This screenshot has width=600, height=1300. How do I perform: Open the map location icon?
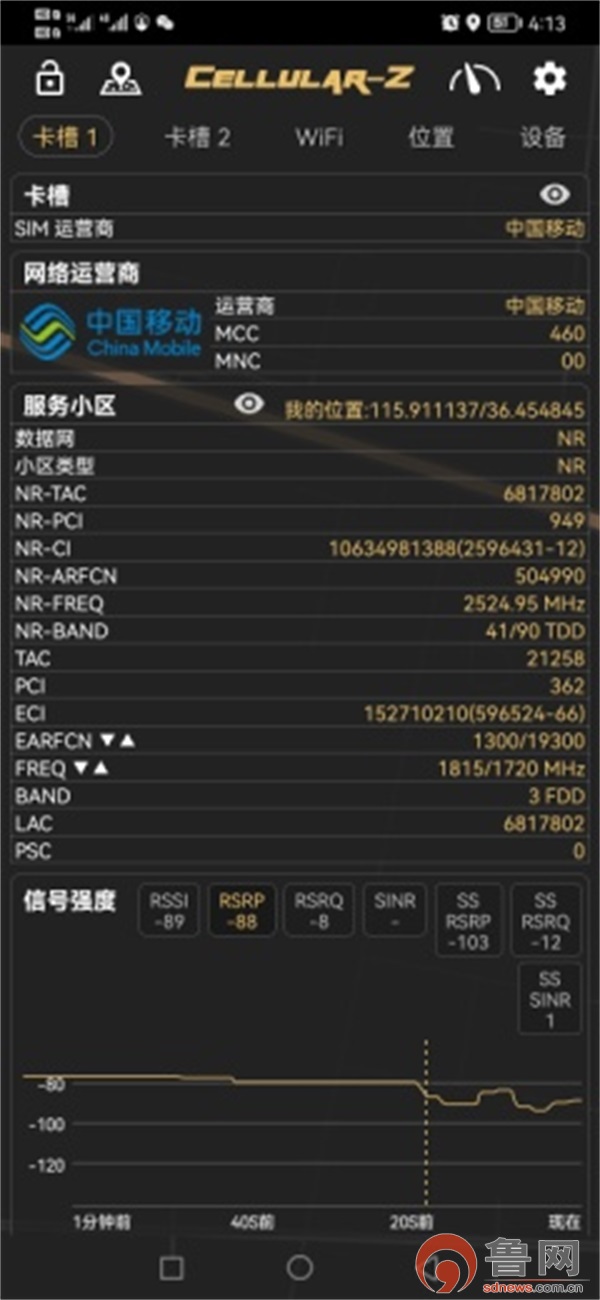120,79
